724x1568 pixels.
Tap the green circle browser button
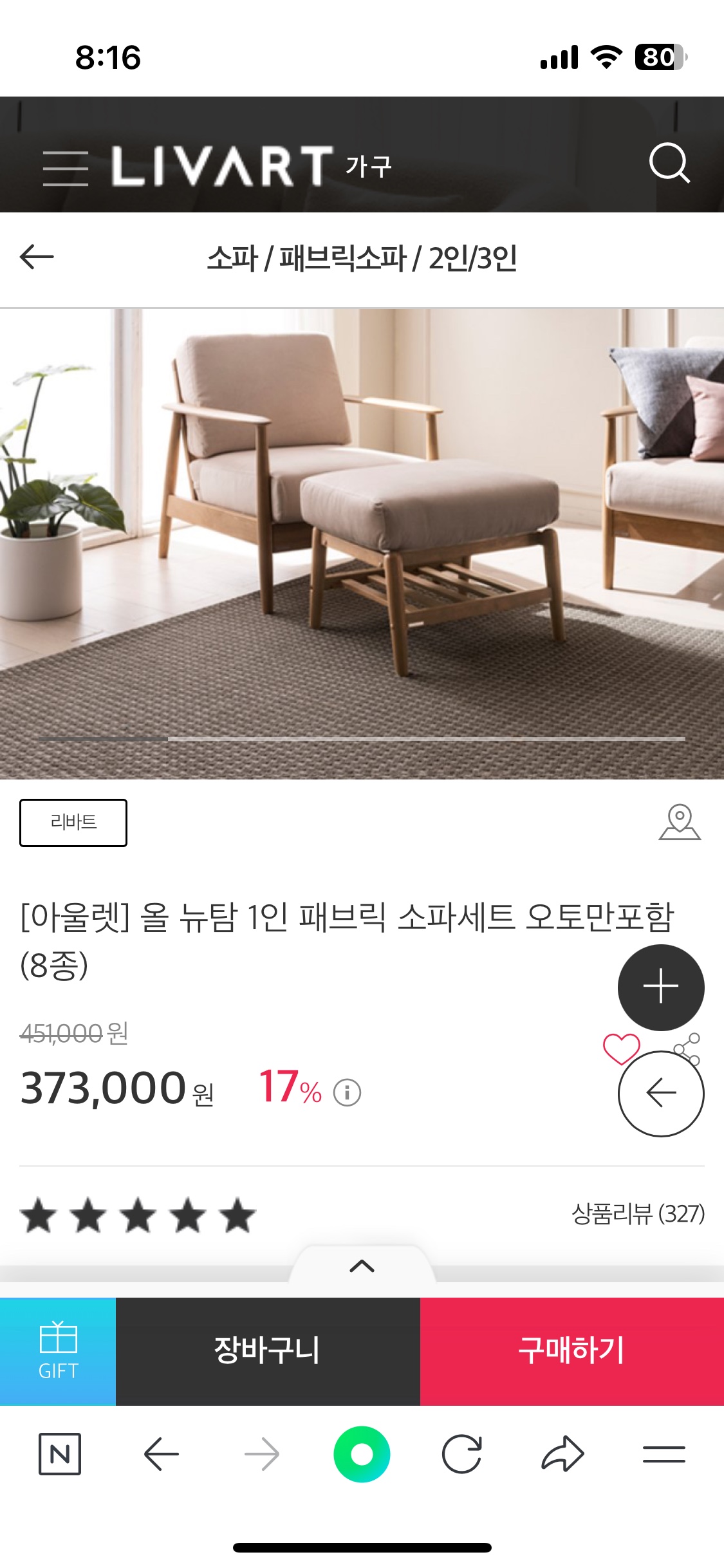pos(362,1454)
